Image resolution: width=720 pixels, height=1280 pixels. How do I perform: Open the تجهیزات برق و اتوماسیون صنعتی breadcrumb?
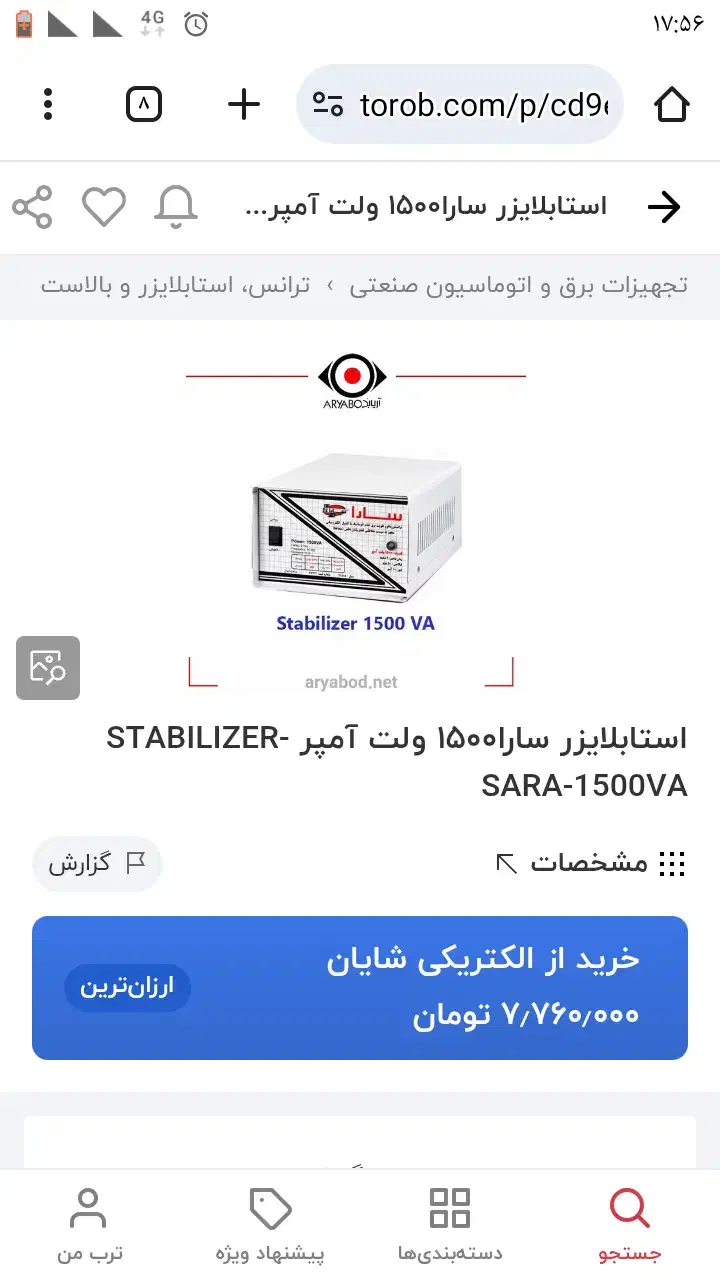[x=519, y=286]
